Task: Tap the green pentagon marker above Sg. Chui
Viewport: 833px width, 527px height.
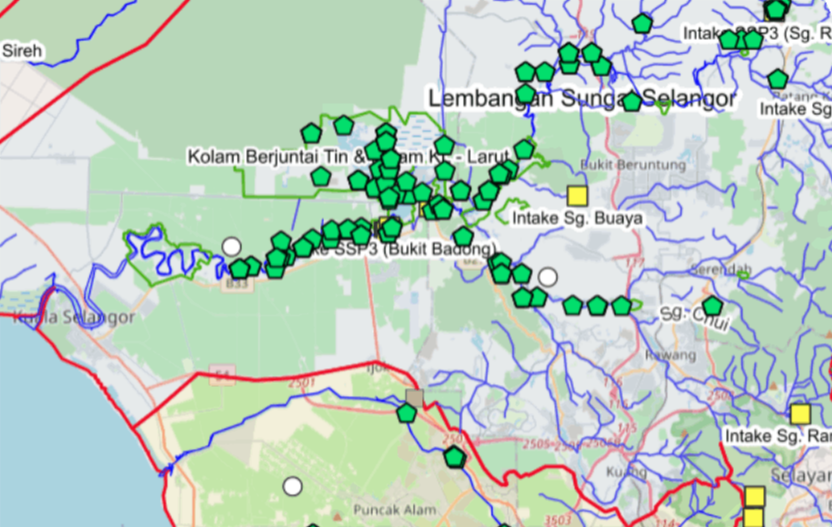Action: [x=711, y=305]
